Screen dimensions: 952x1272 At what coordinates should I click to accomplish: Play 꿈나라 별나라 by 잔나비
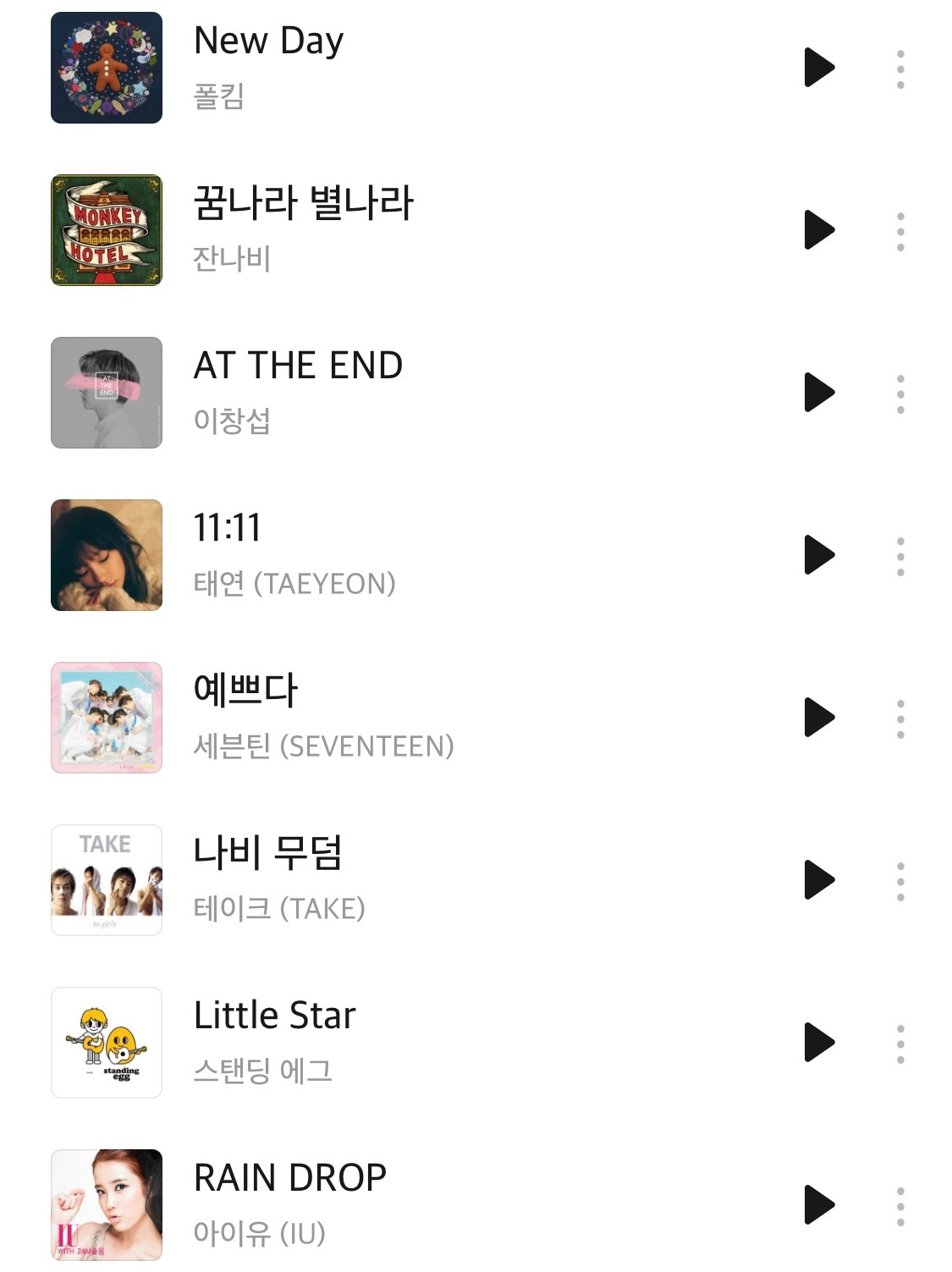[818, 230]
